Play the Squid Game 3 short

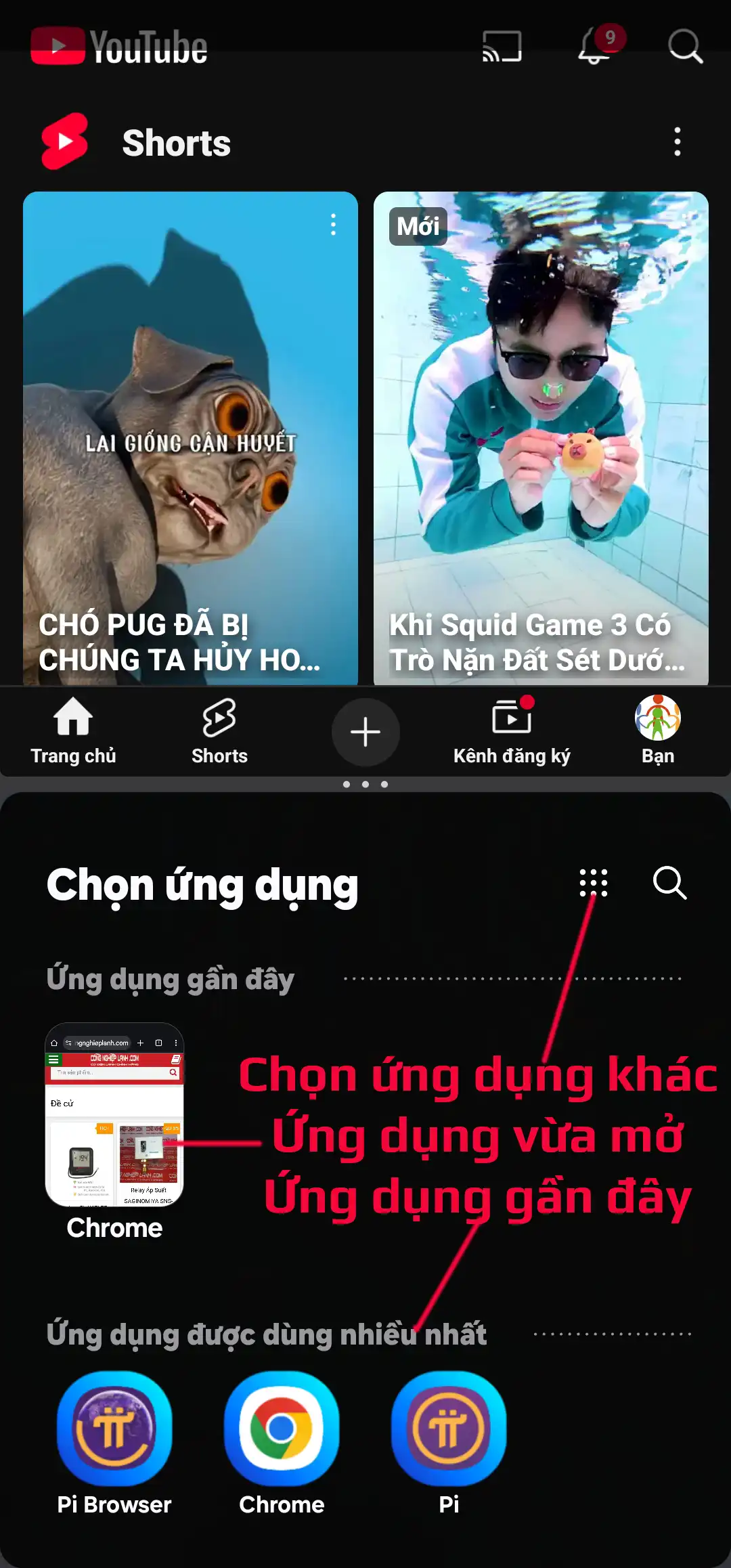[541, 438]
